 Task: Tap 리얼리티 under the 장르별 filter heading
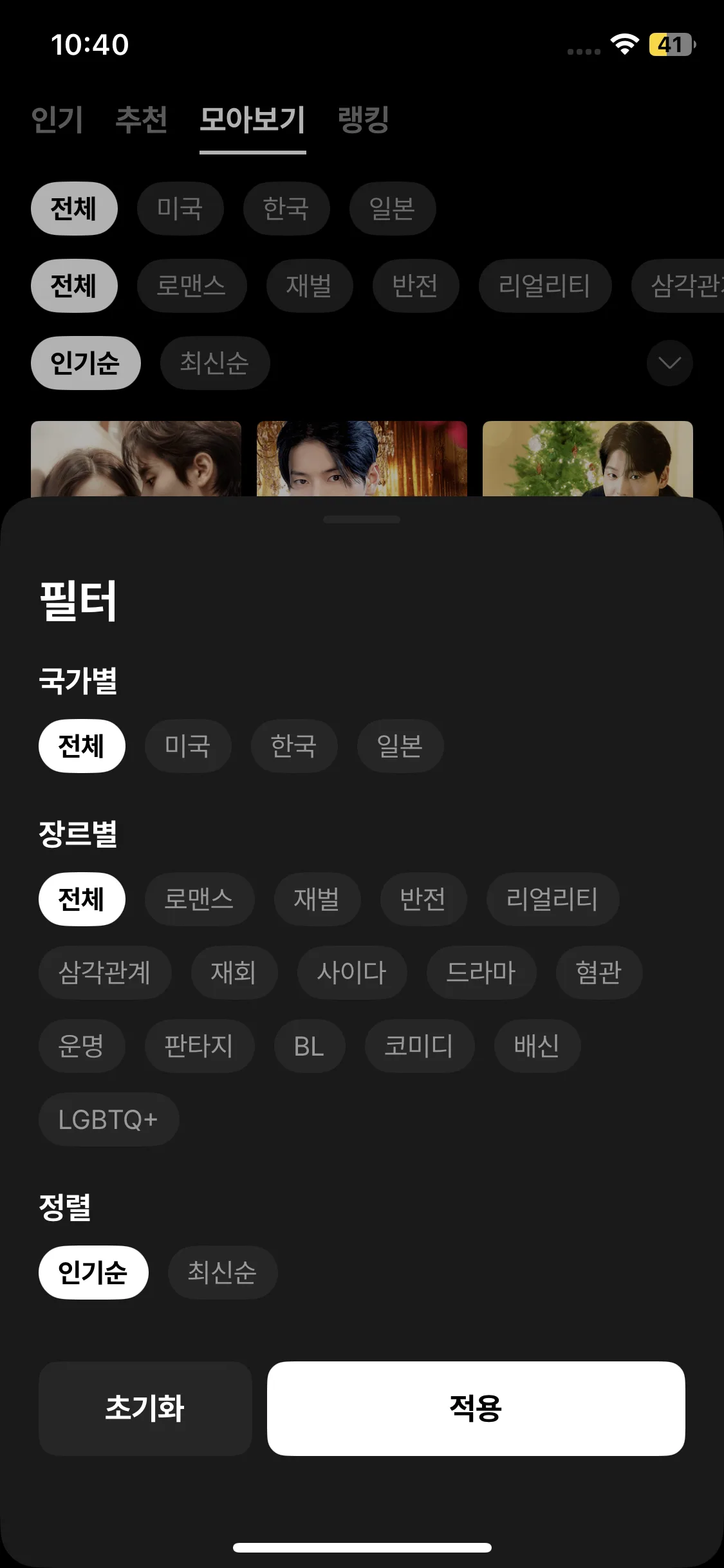[552, 899]
